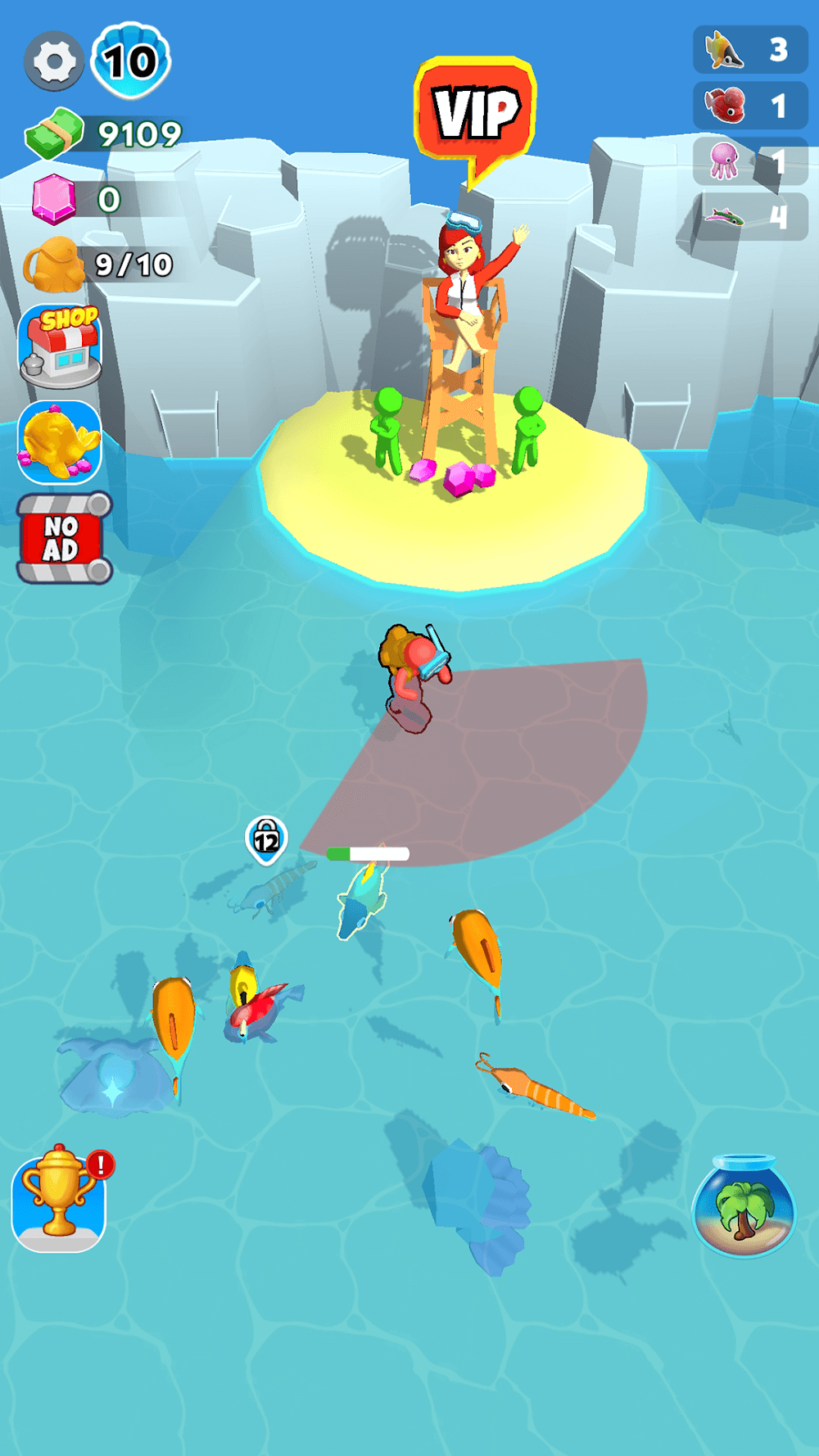The width and height of the screenshot is (819, 1456).
Task: Open the settings gear
Action: 54,61
